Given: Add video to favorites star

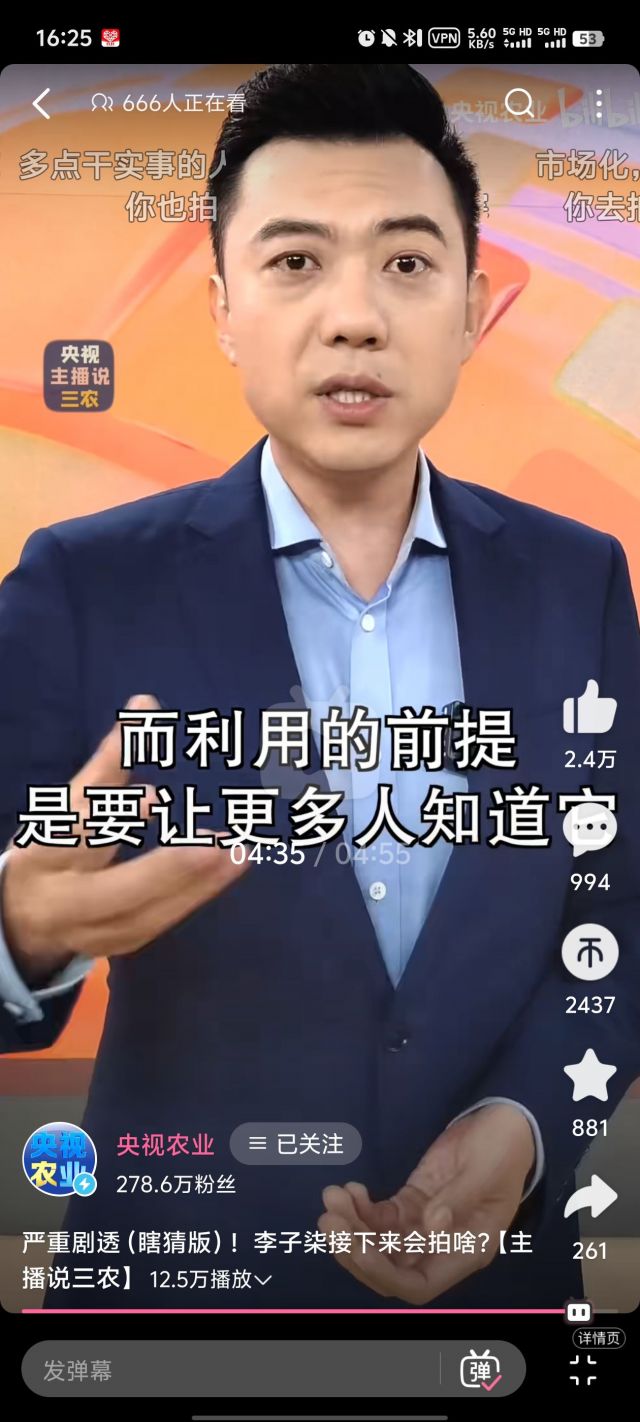Looking at the screenshot, I should click(x=589, y=1076).
